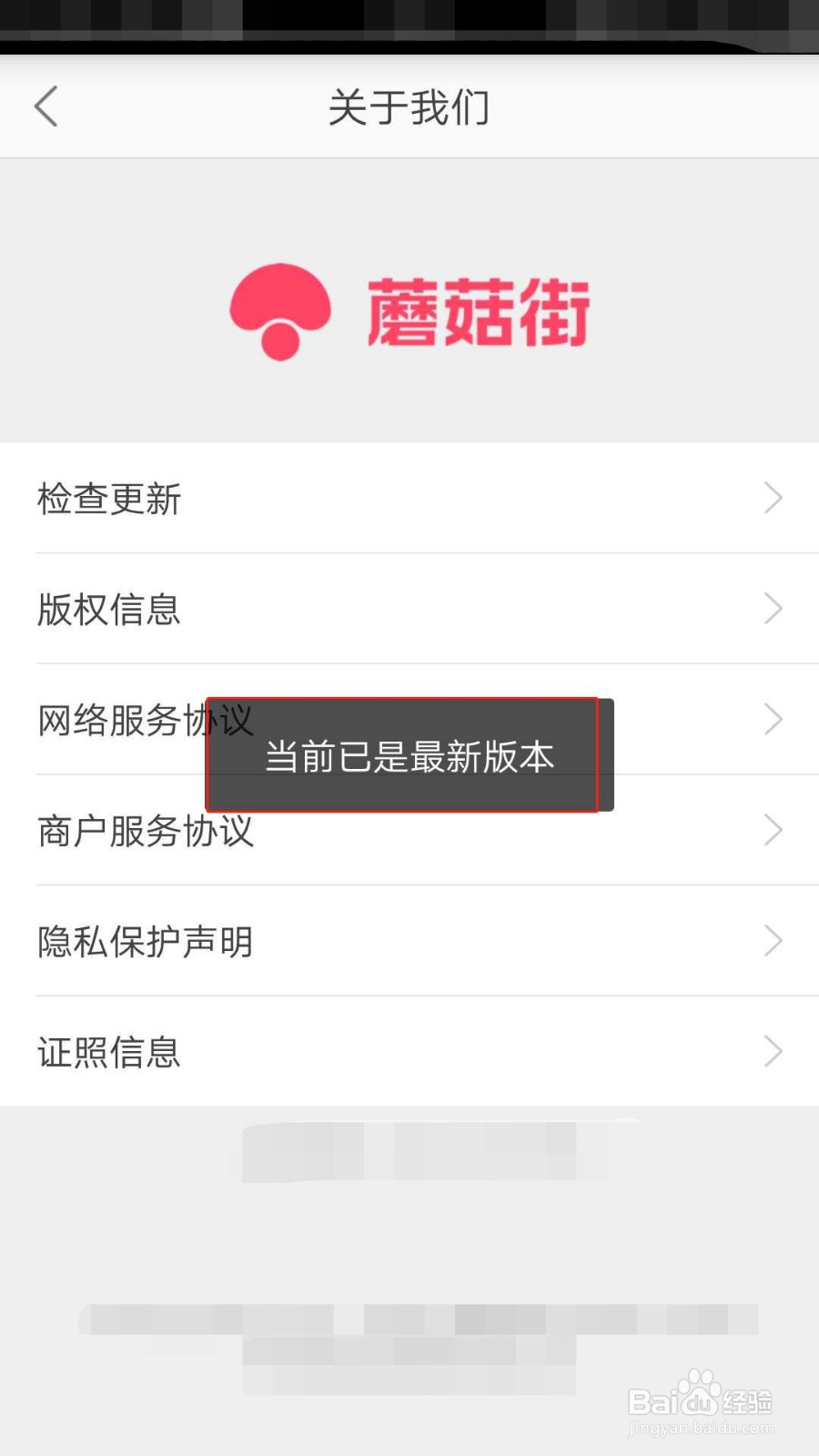The height and width of the screenshot is (1456, 819).
Task: Tap the chevron beside 商户服务协议
Action: coord(773,830)
